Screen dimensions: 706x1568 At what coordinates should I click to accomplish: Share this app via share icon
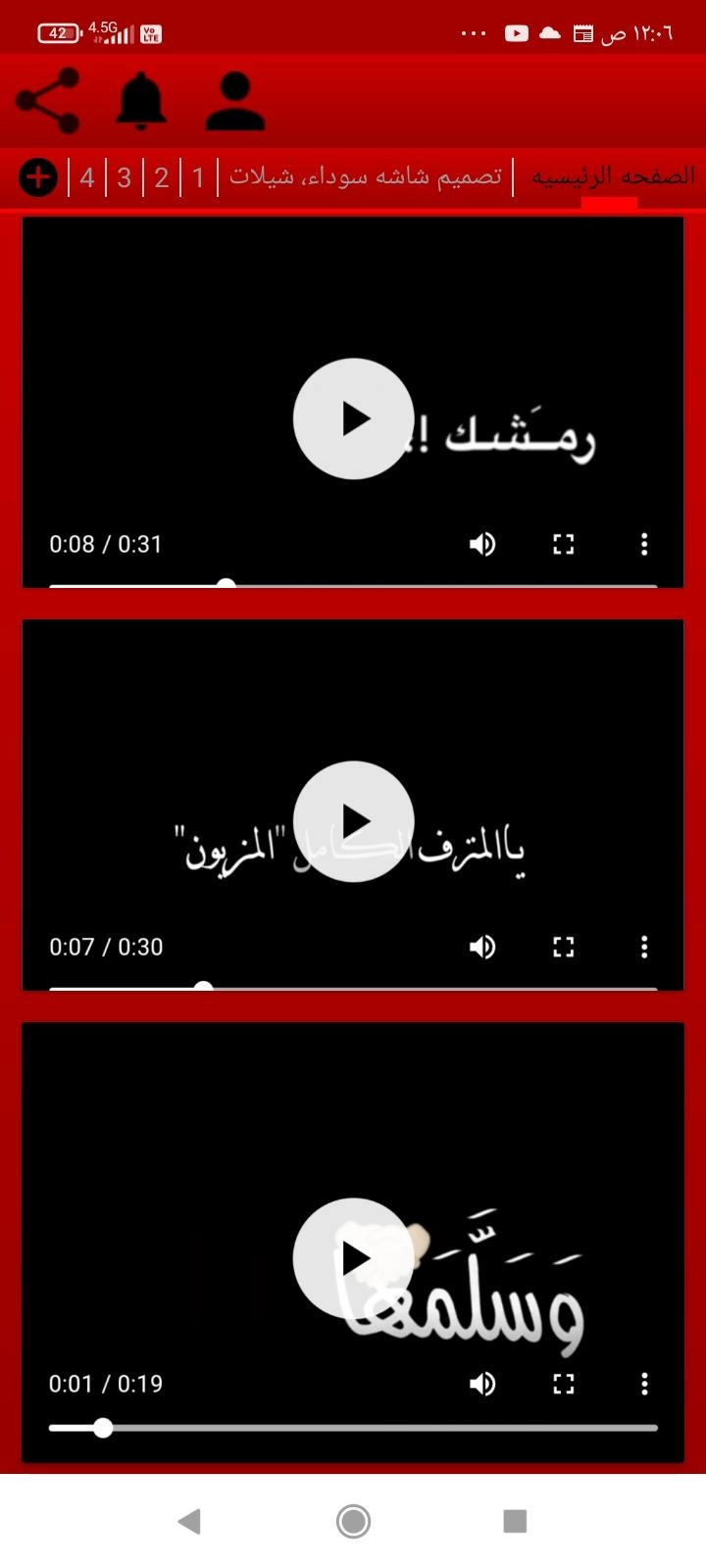[48, 101]
